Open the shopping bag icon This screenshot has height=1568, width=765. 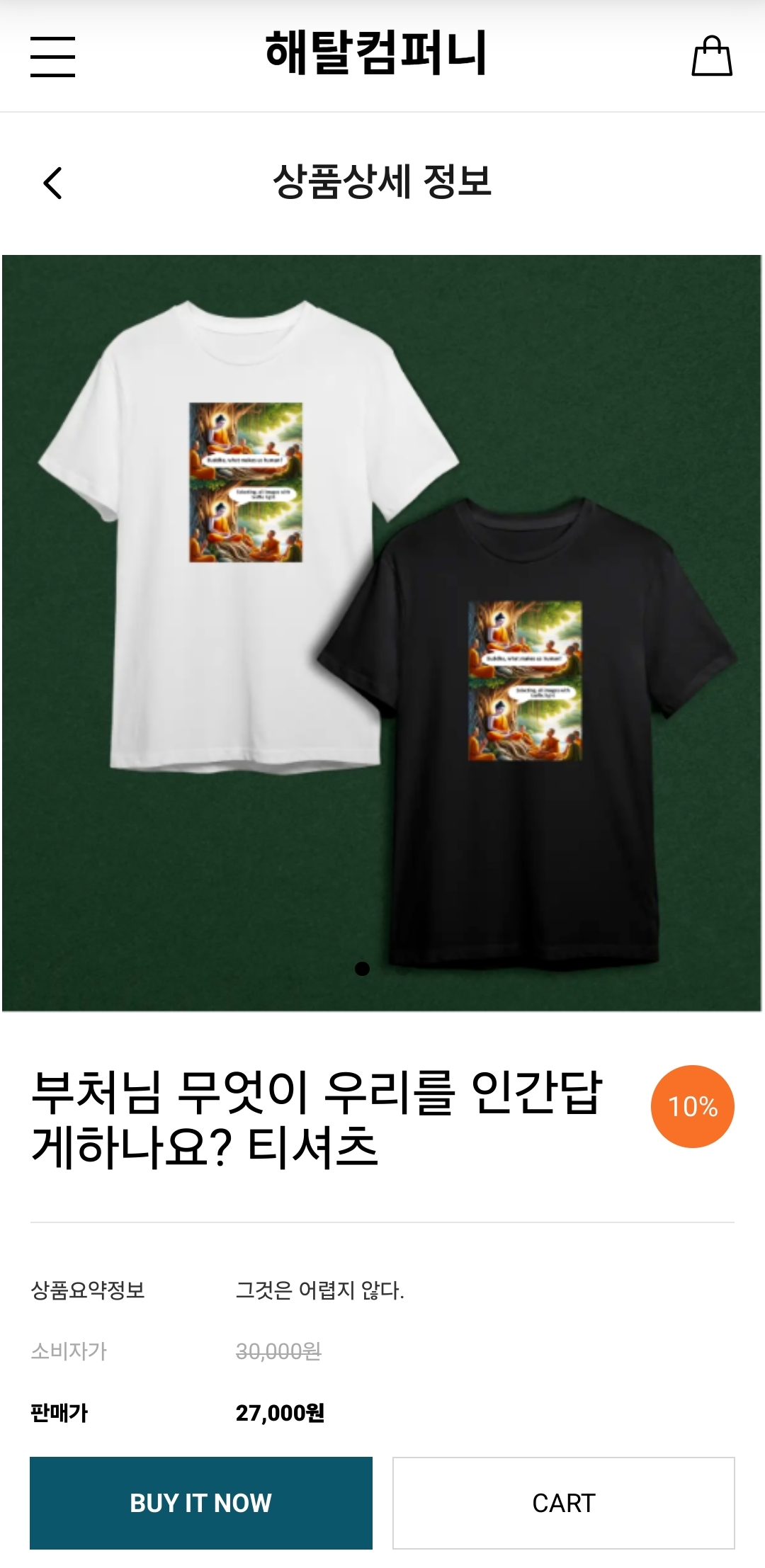711,57
